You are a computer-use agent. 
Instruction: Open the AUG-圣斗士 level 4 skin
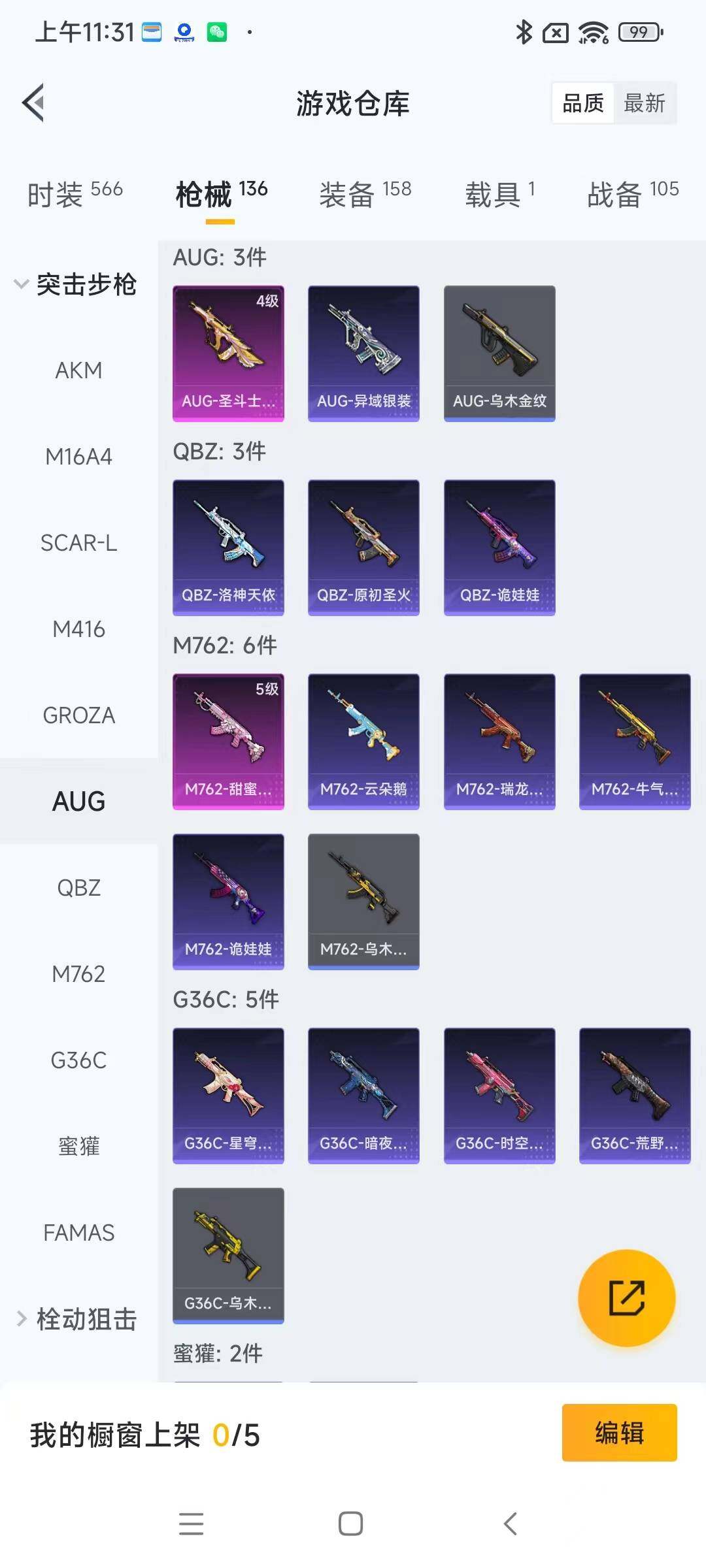pyautogui.click(x=228, y=353)
